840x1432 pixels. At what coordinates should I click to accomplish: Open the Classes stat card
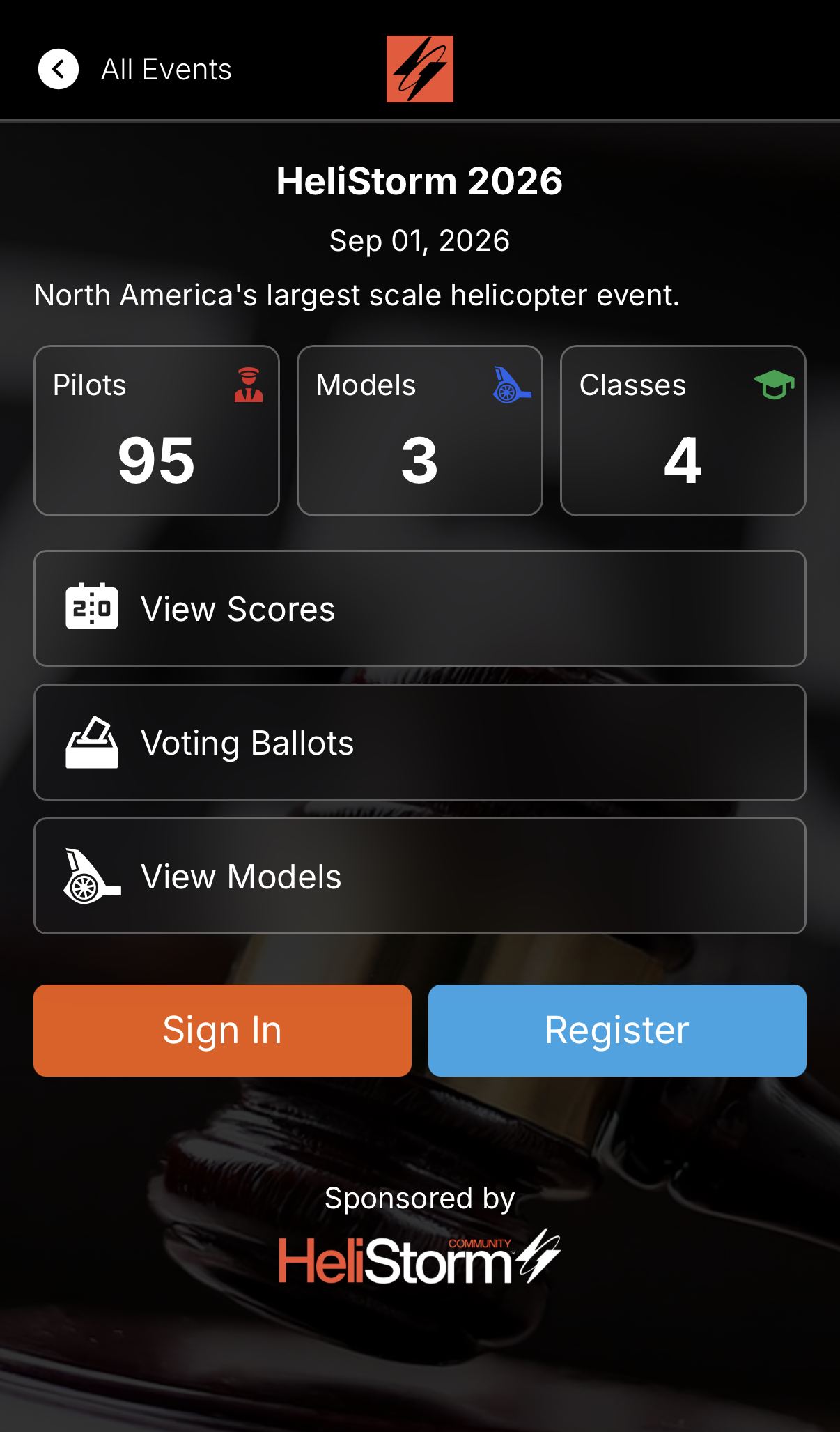point(683,431)
